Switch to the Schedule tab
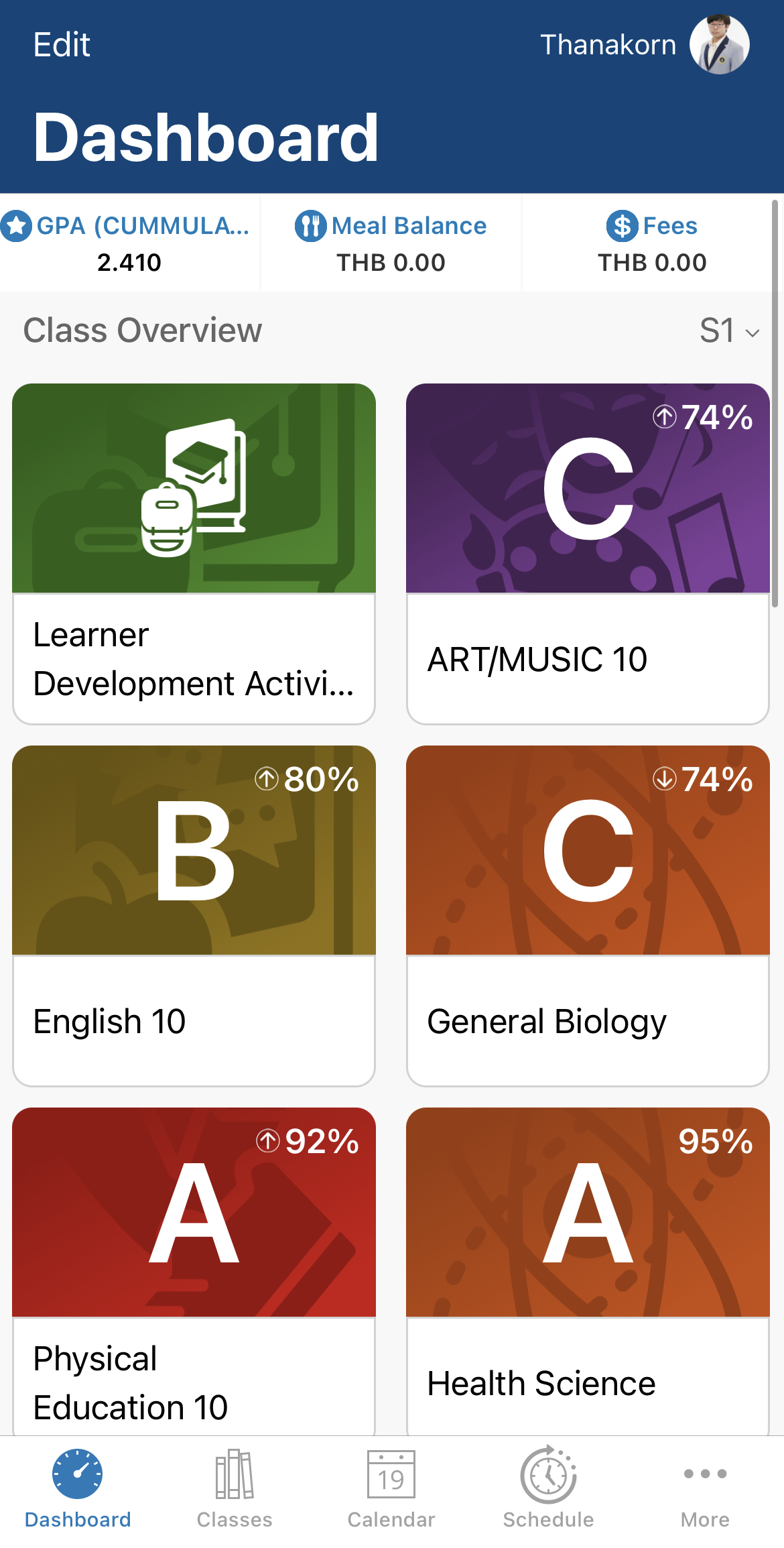Image resolution: width=784 pixels, height=1548 pixels. (x=548, y=1490)
